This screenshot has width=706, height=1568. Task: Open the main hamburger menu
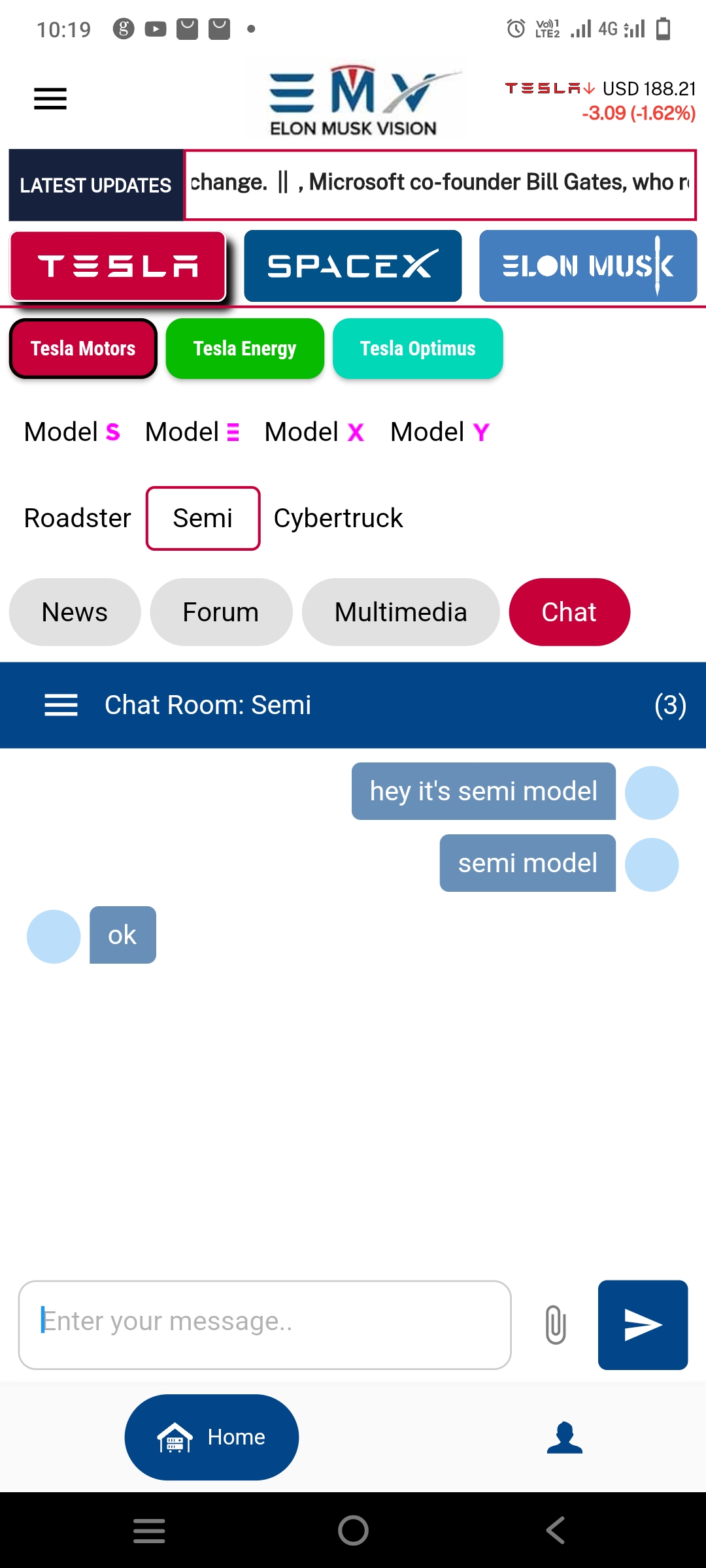point(50,99)
